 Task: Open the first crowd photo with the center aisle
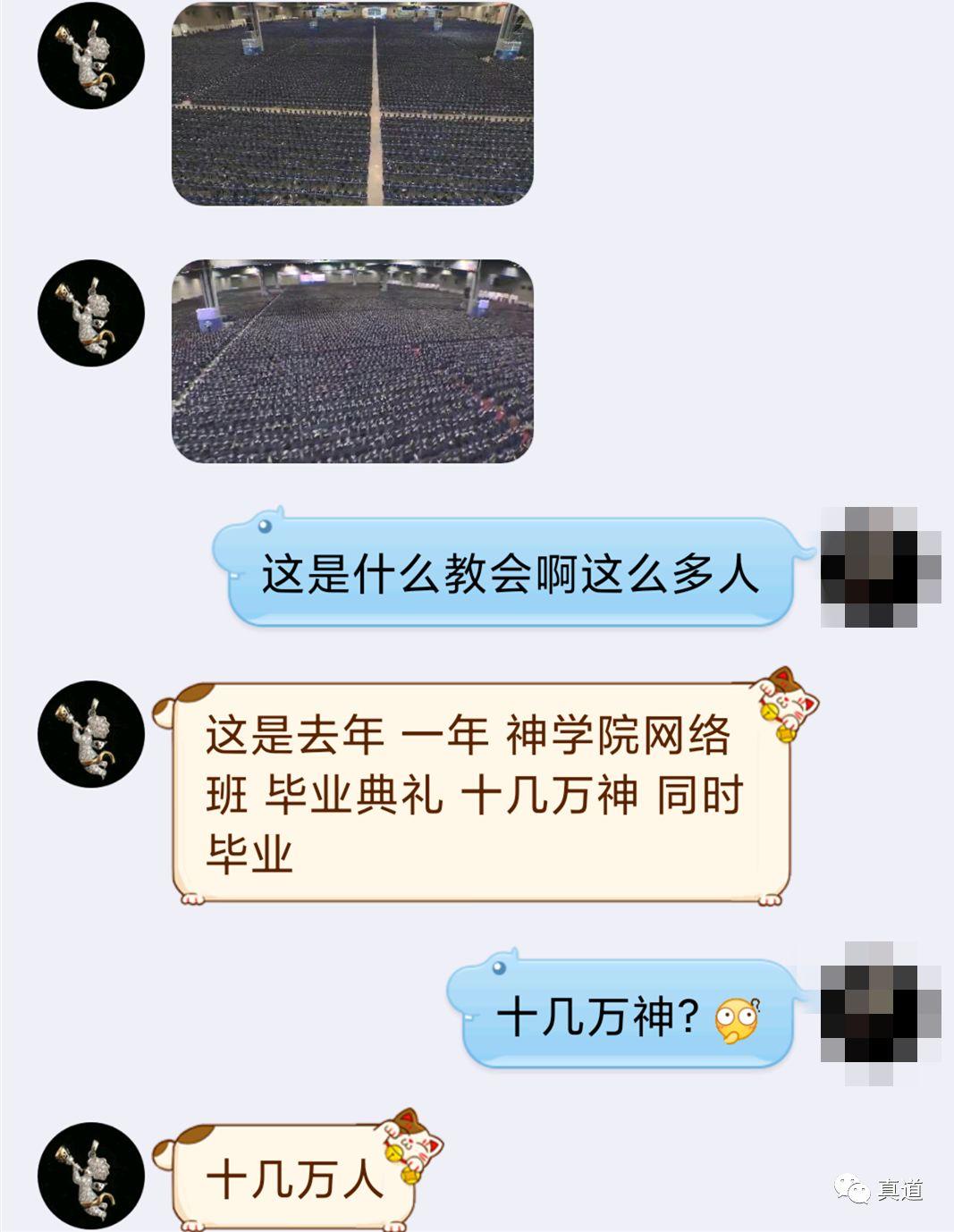pos(352,103)
